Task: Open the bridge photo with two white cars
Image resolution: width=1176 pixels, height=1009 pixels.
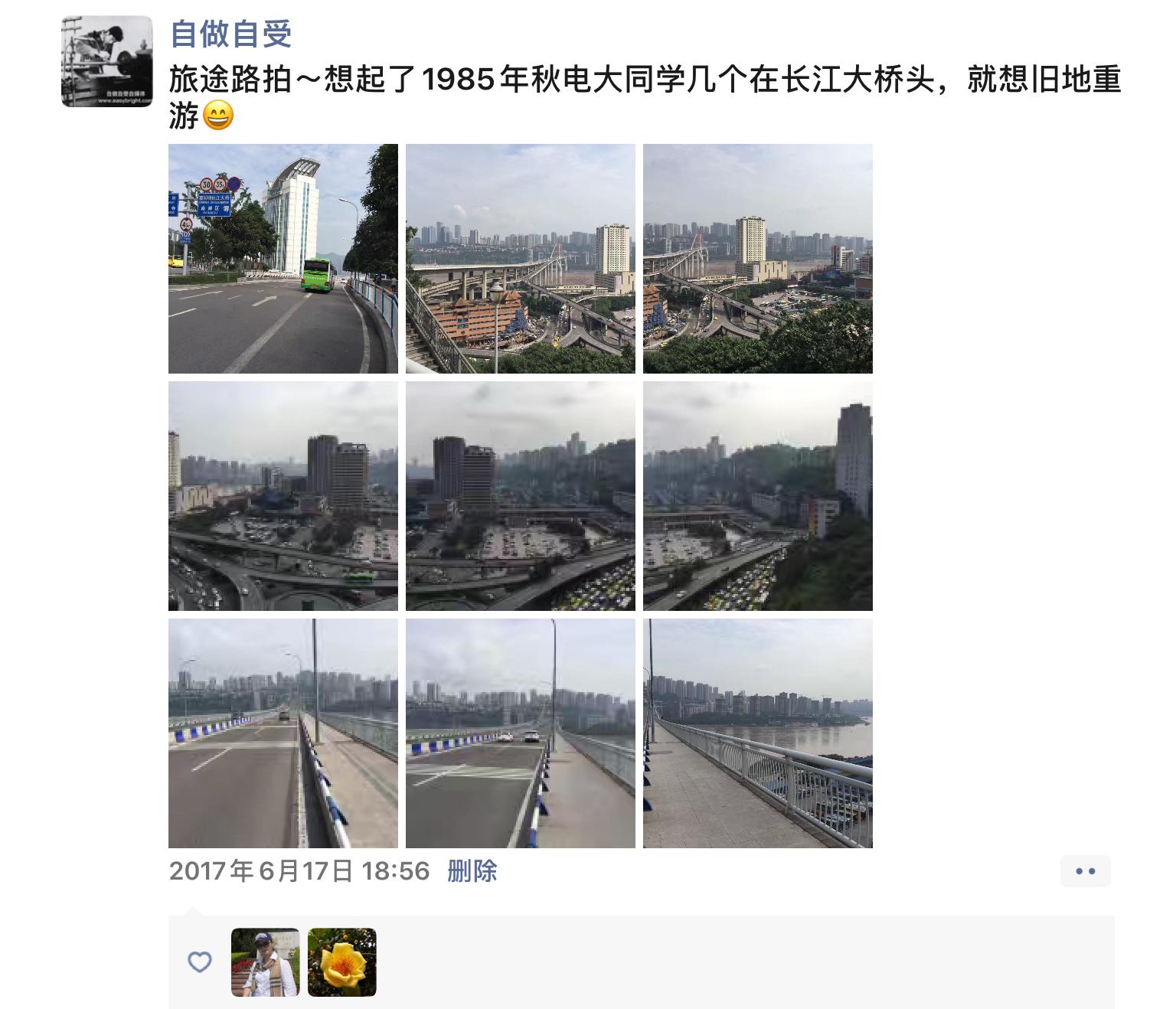Action: point(521,733)
